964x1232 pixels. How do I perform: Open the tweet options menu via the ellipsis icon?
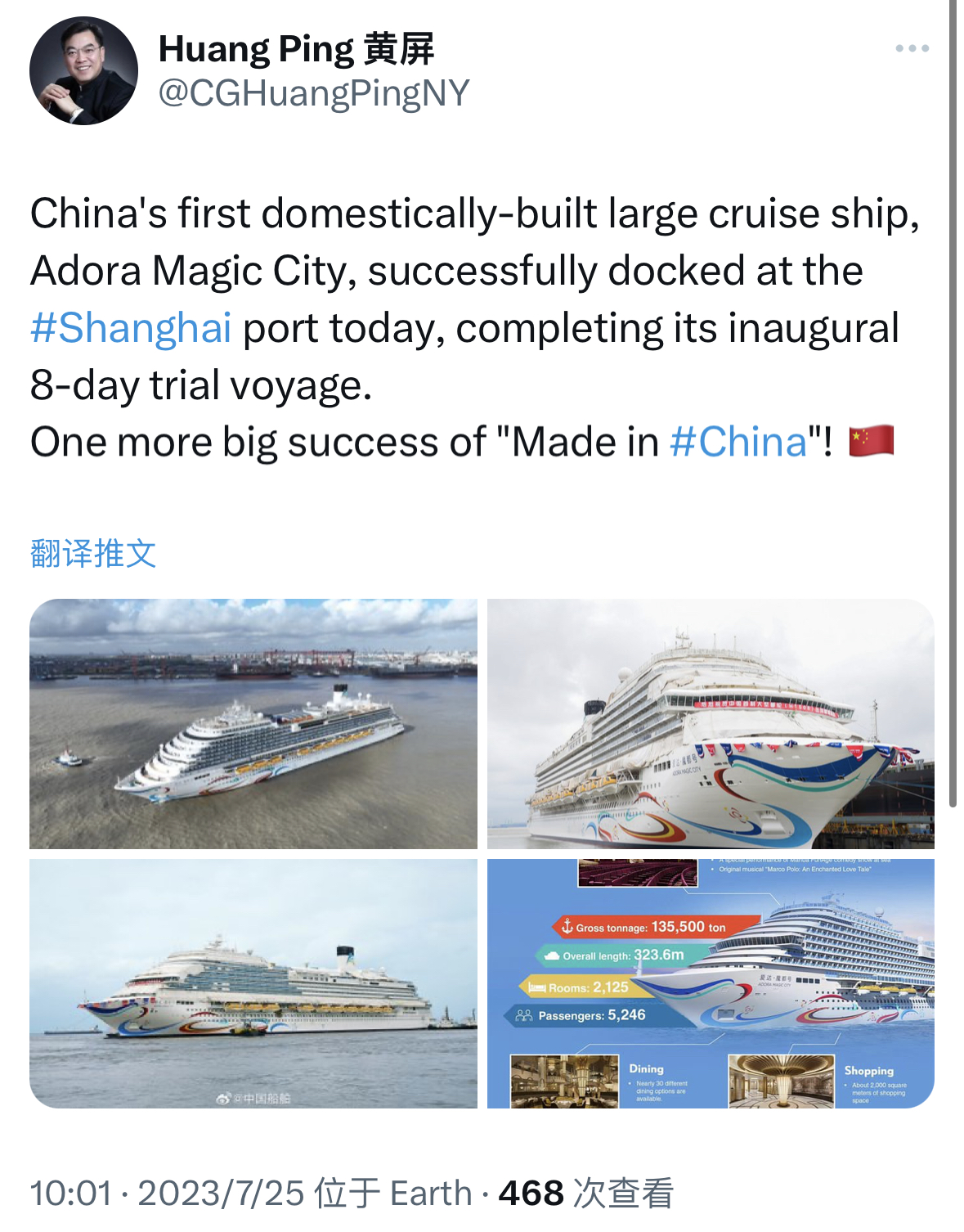coord(913,49)
